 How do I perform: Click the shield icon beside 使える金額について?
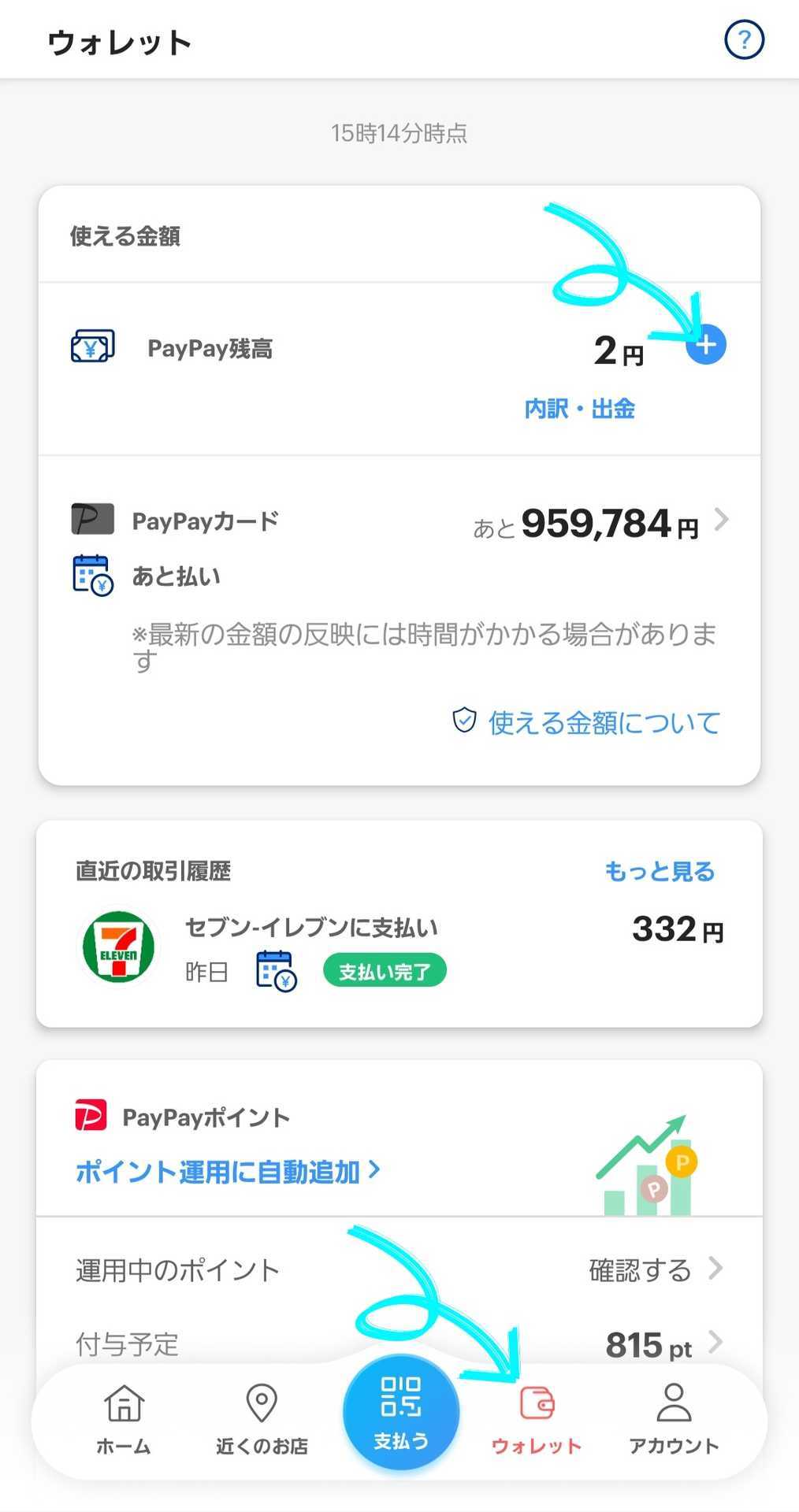465,719
